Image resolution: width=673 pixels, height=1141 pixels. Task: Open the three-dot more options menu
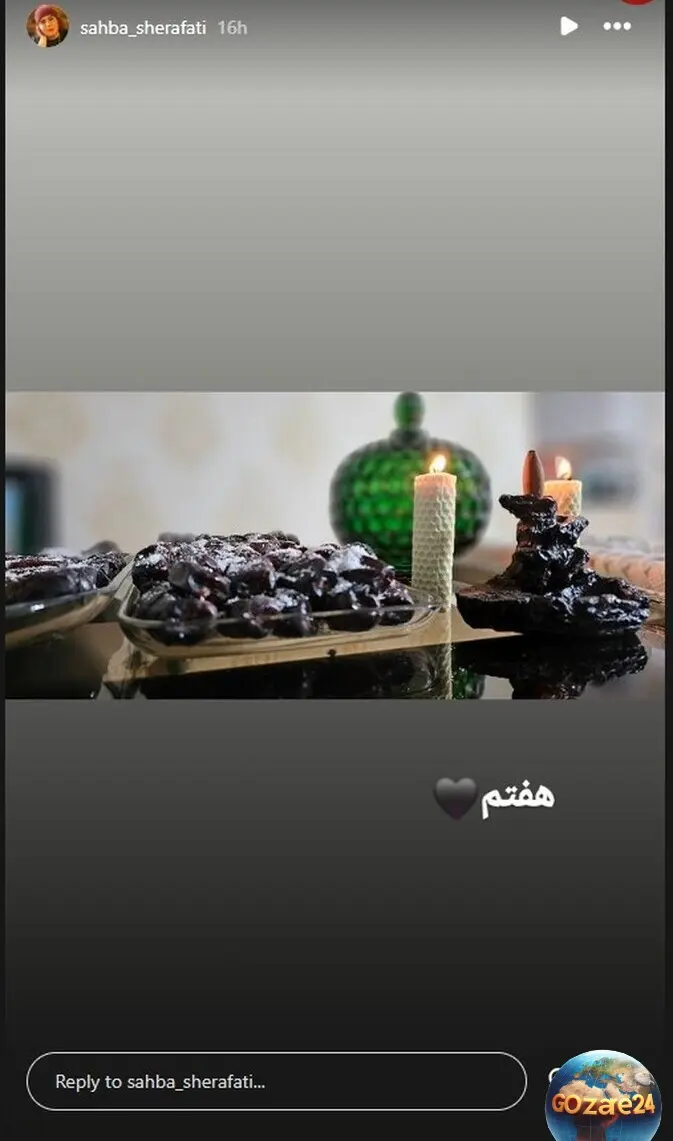[x=617, y=27]
